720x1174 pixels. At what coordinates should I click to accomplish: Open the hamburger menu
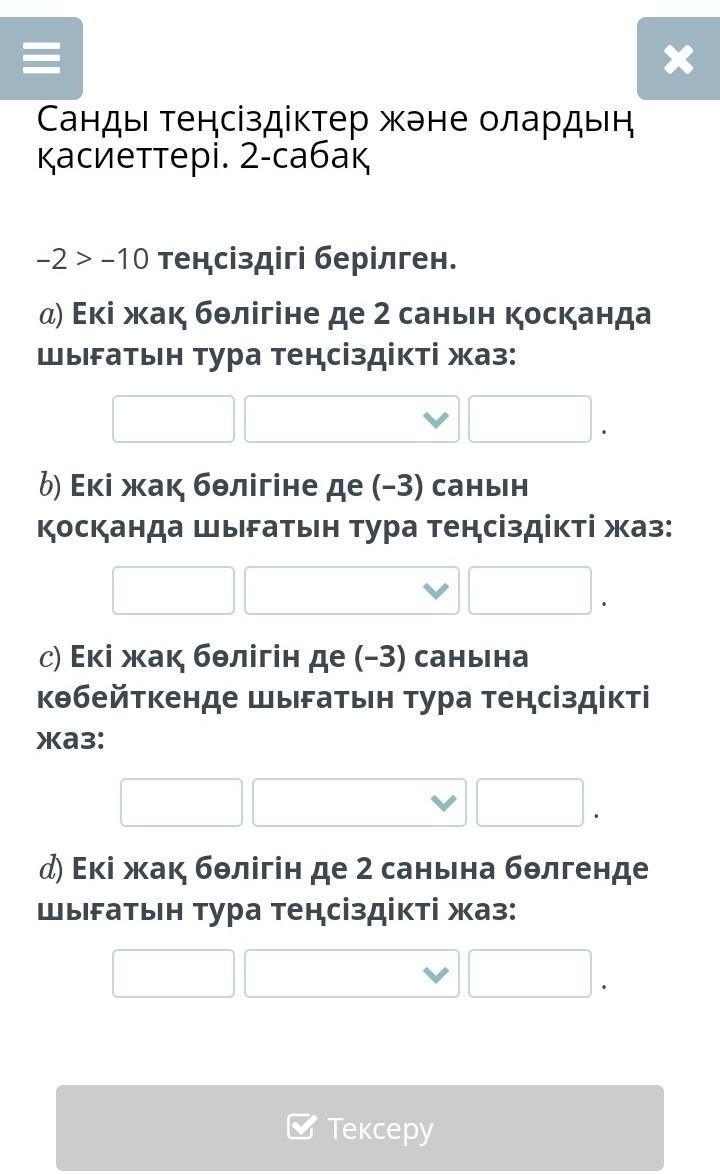point(41,58)
